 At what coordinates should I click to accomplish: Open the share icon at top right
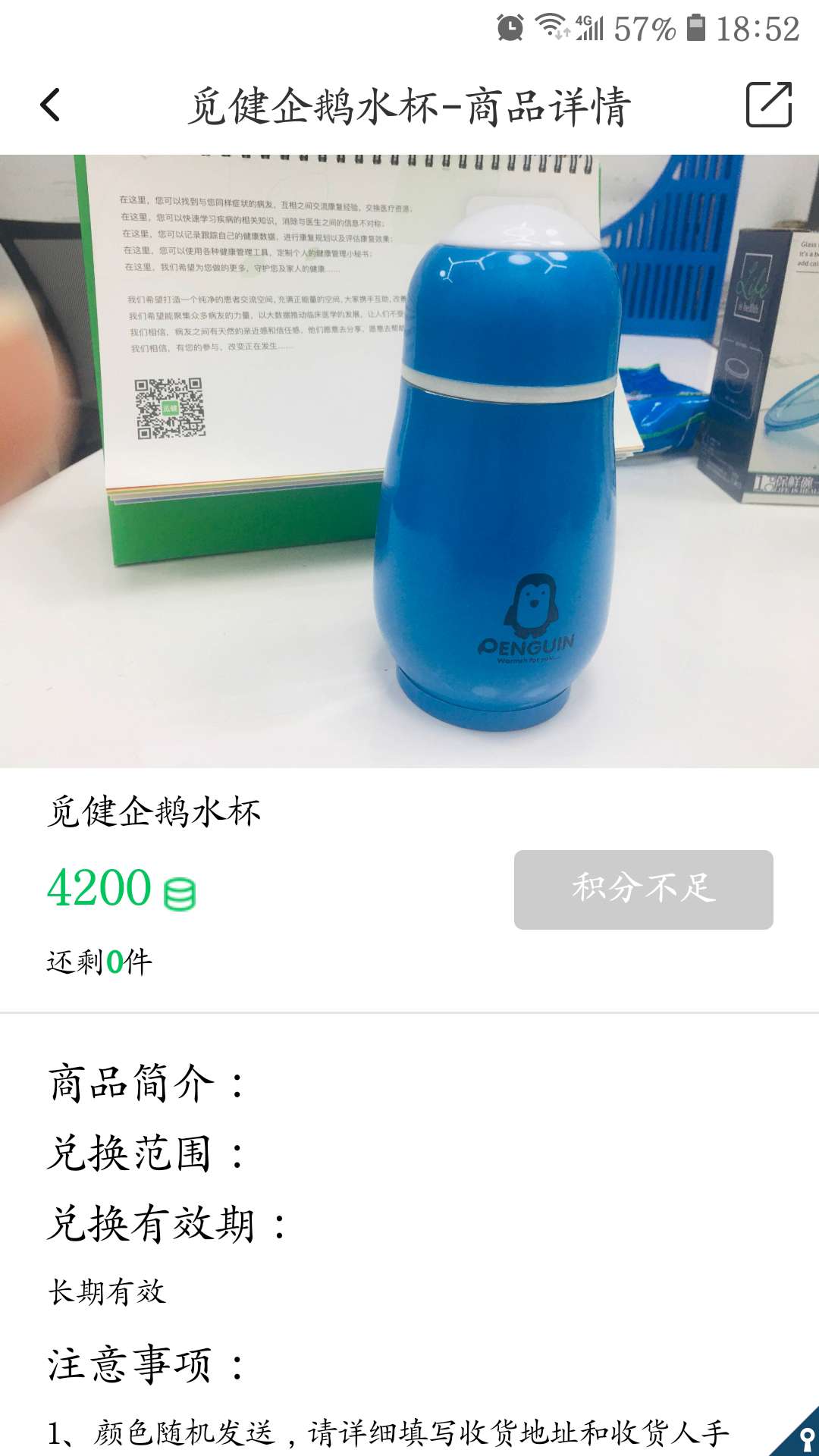coord(770,106)
